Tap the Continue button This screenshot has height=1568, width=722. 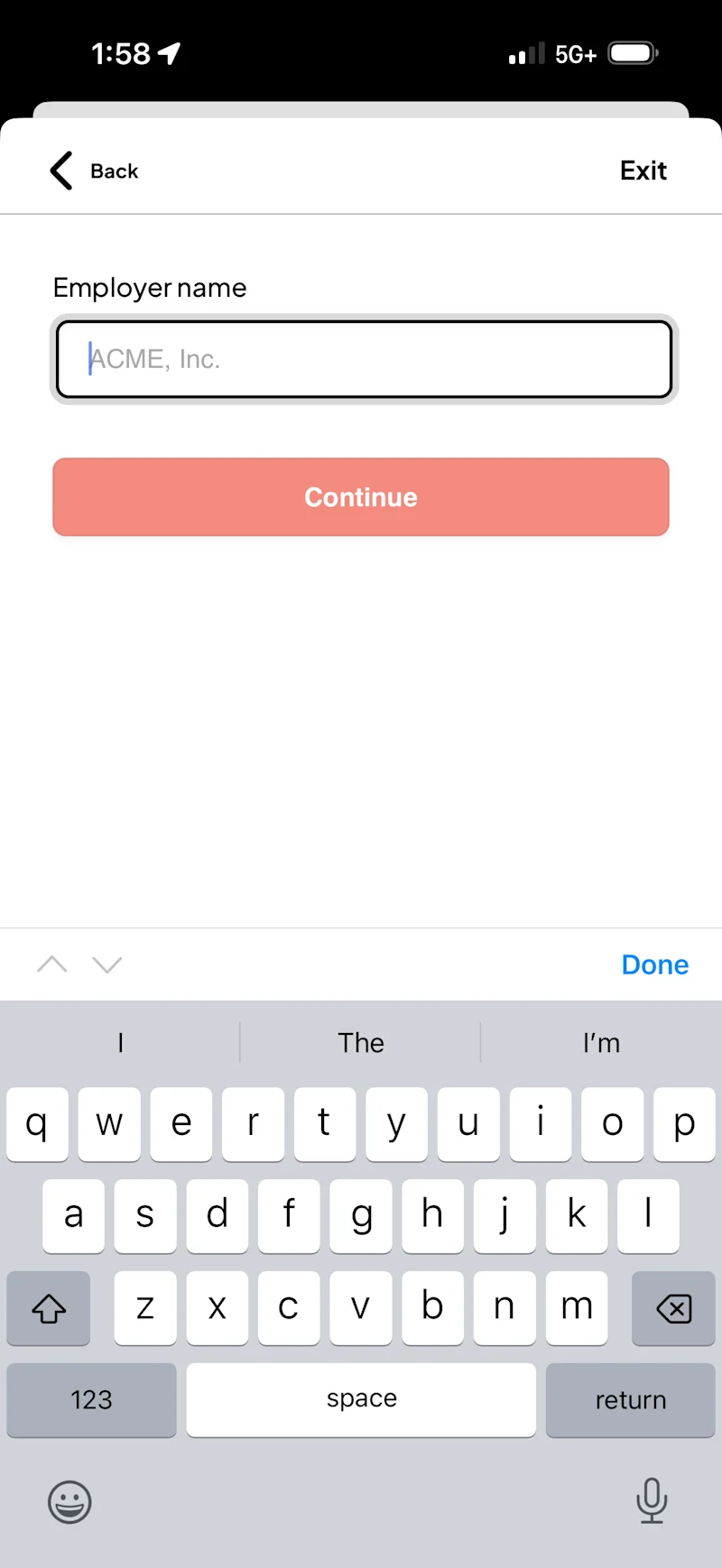(x=361, y=497)
